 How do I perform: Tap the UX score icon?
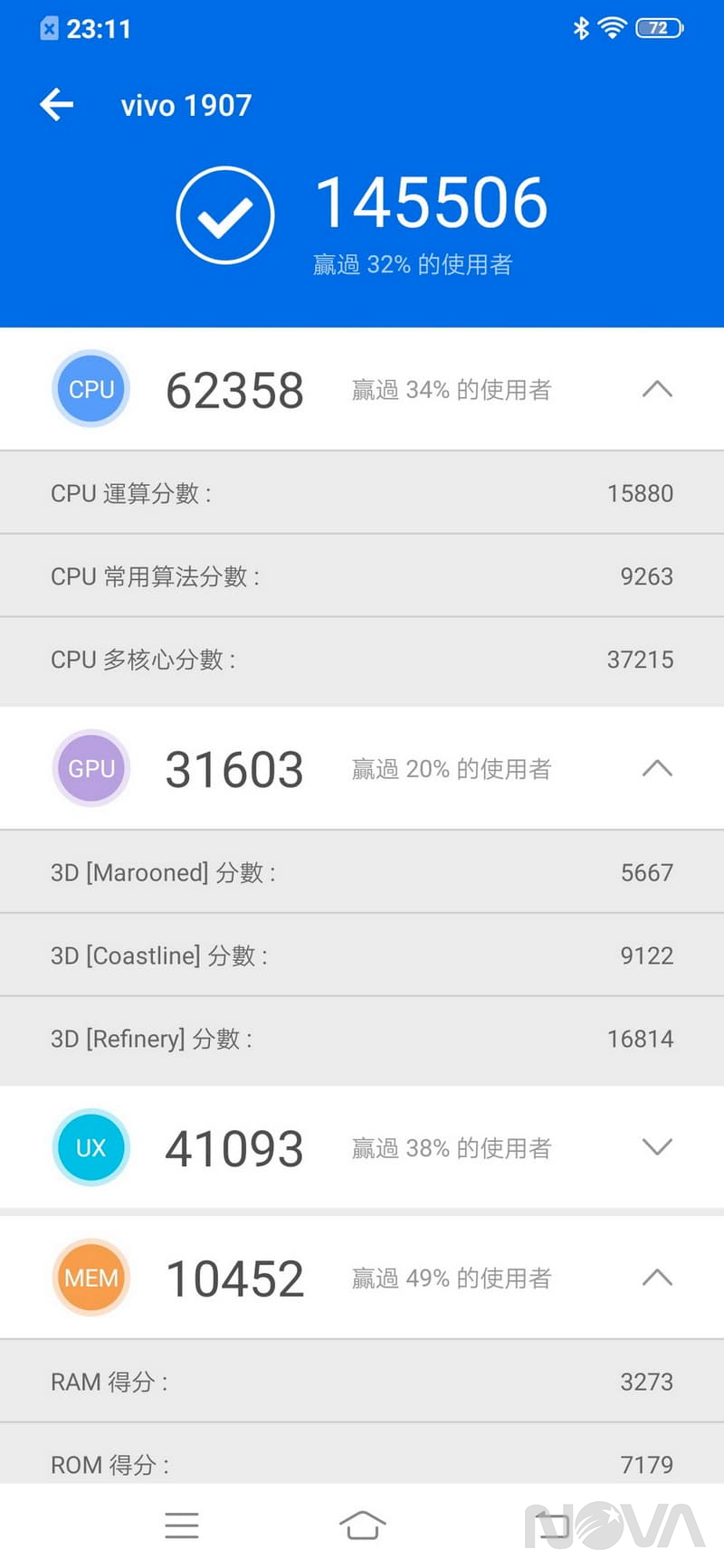[x=90, y=1147]
